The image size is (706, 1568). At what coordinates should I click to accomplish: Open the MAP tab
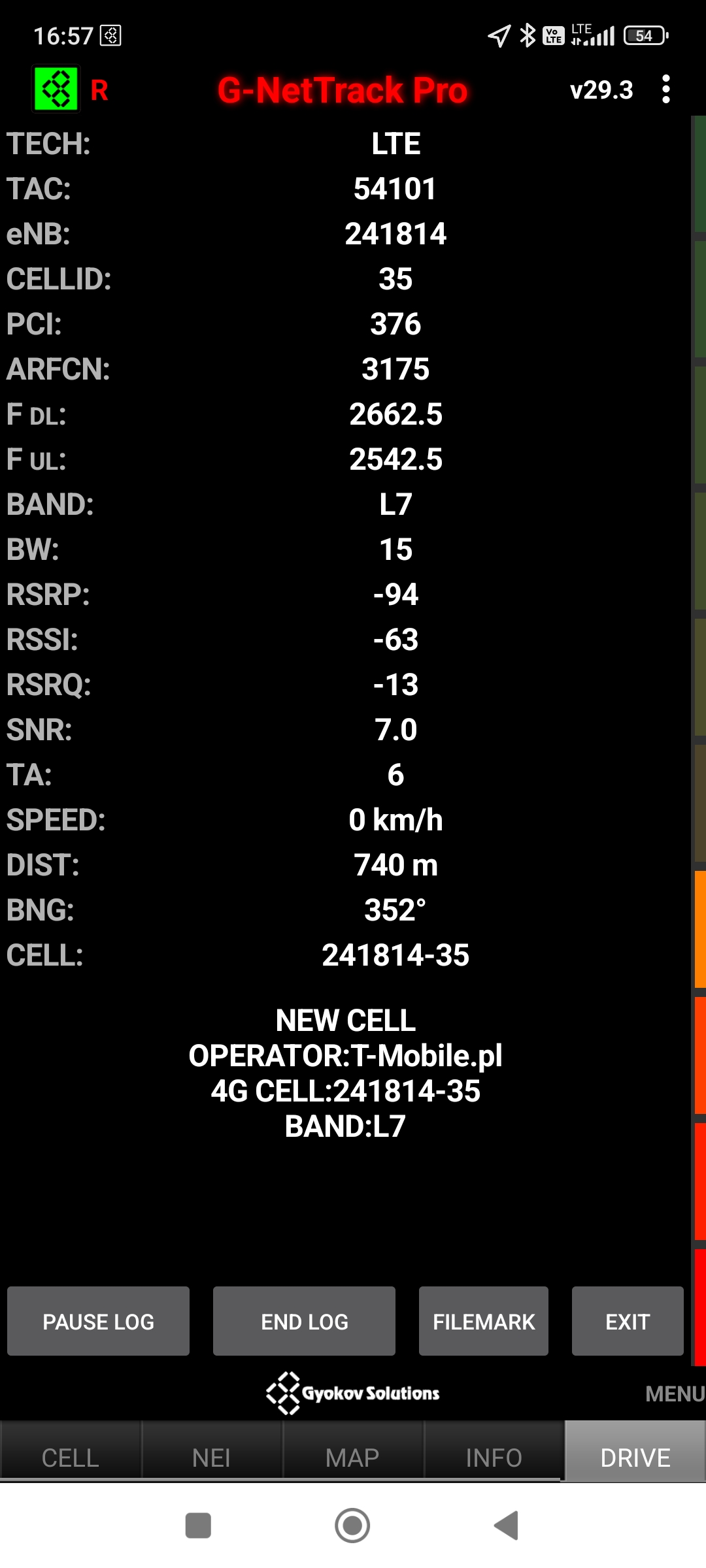[x=353, y=1458]
